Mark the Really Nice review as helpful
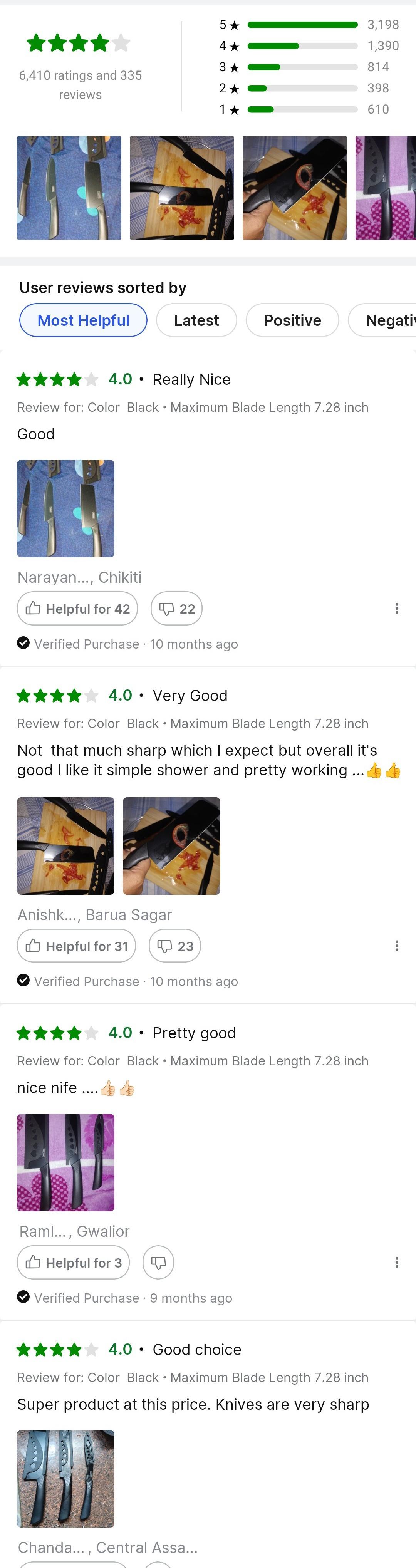Image resolution: width=416 pixels, height=1568 pixels. [x=77, y=609]
